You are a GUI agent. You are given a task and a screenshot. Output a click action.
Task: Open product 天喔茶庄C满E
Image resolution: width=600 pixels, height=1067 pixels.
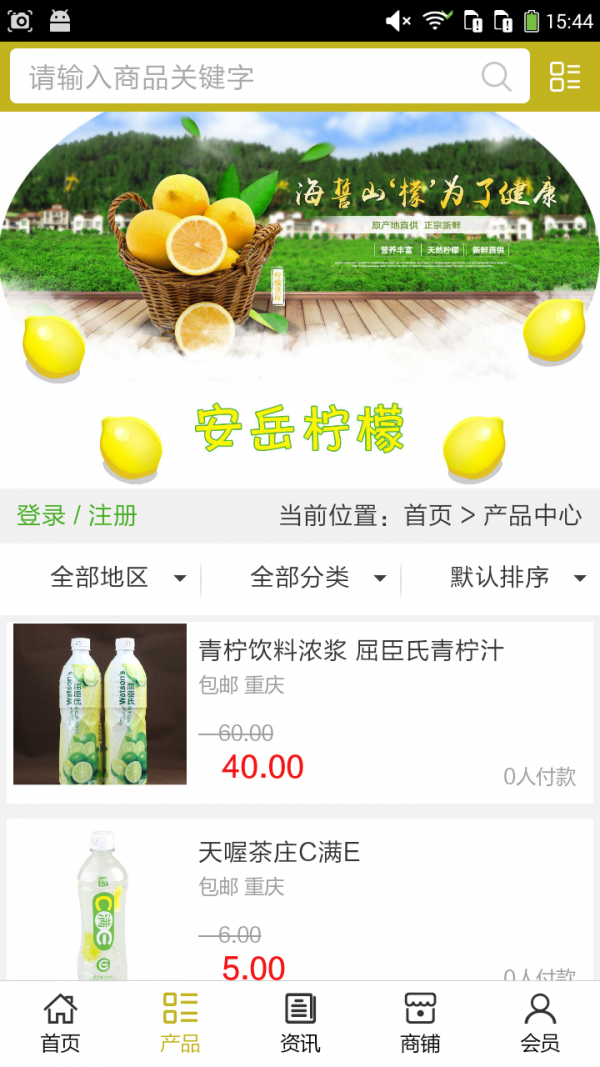pyautogui.click(x=279, y=852)
